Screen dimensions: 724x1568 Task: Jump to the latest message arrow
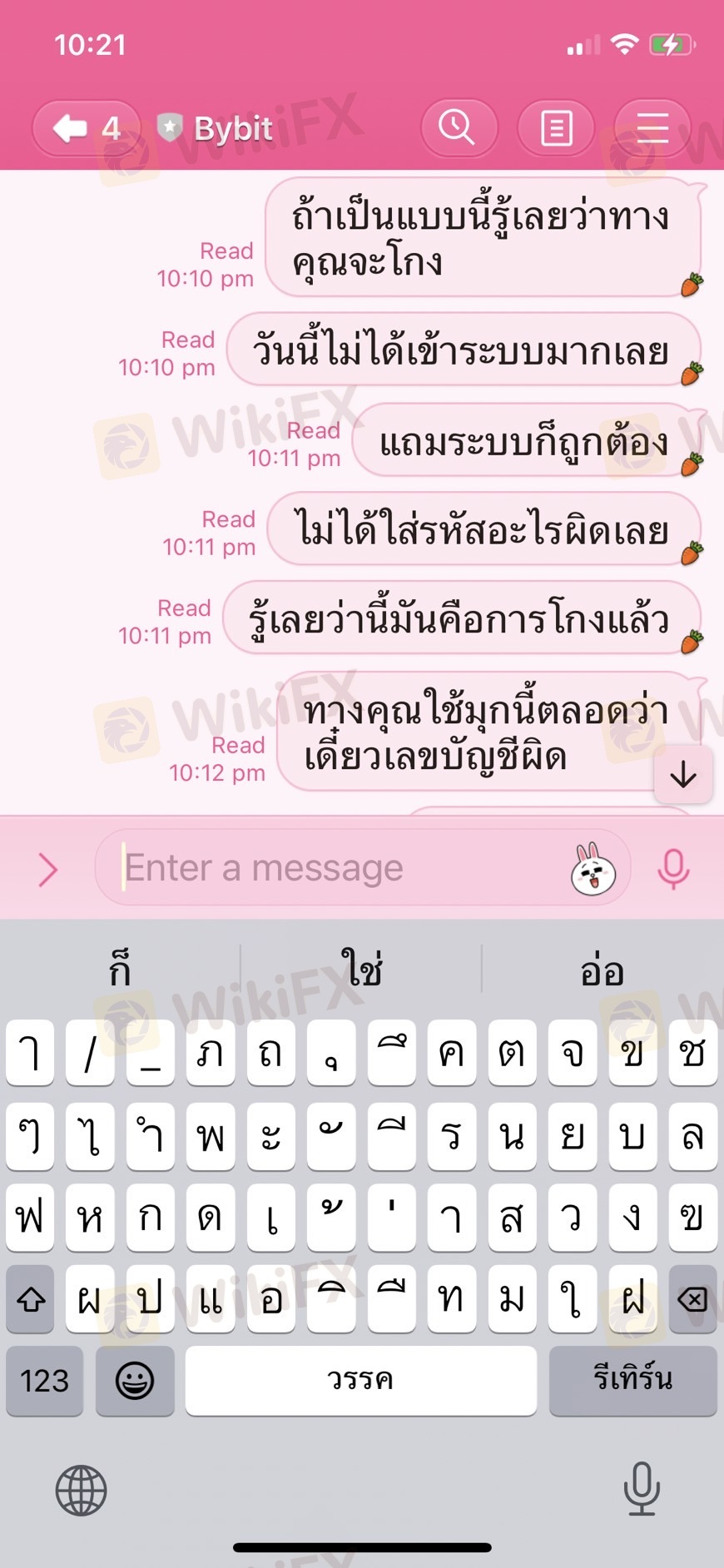point(683,775)
